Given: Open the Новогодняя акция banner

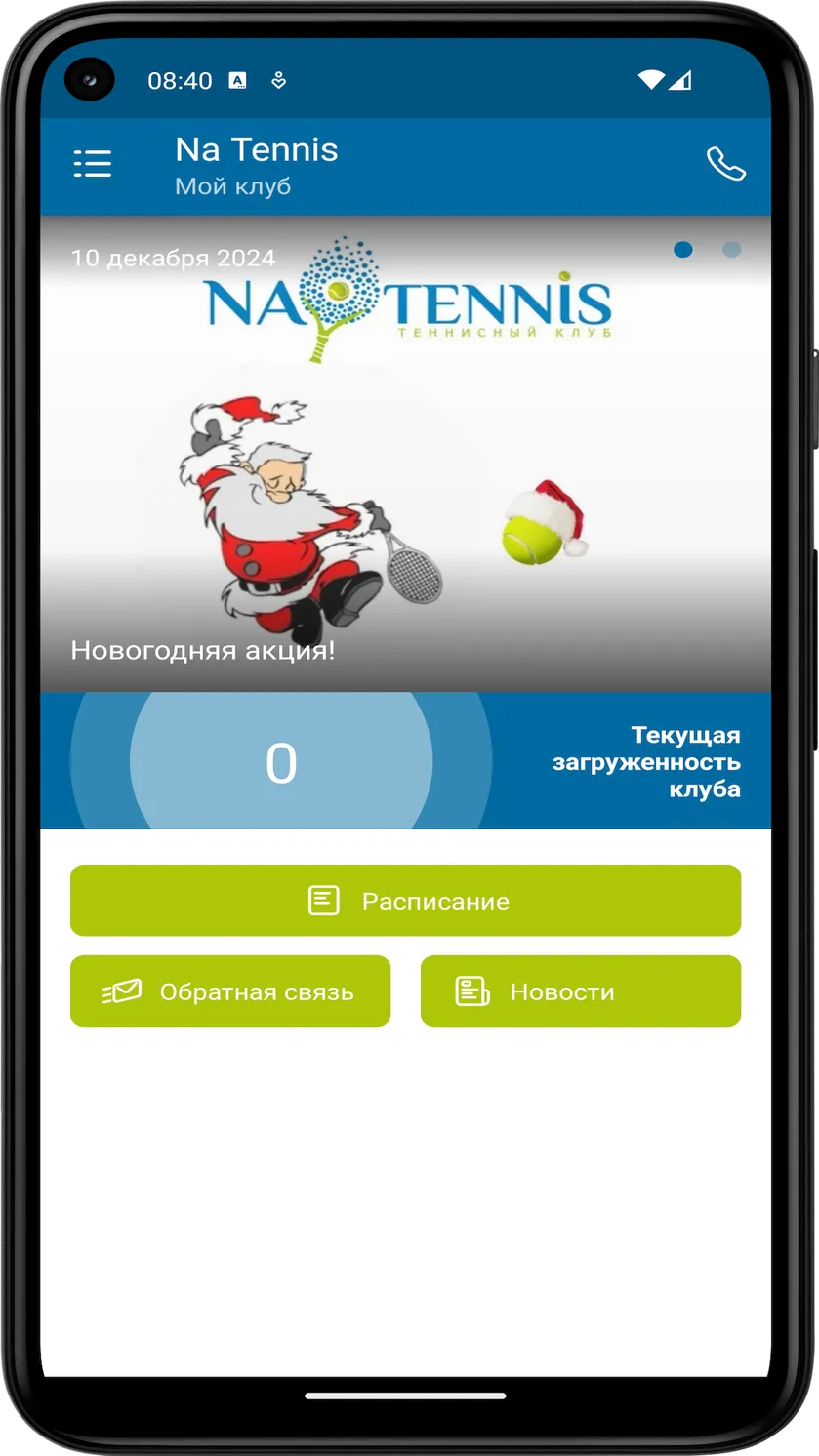Looking at the screenshot, I should (x=405, y=454).
